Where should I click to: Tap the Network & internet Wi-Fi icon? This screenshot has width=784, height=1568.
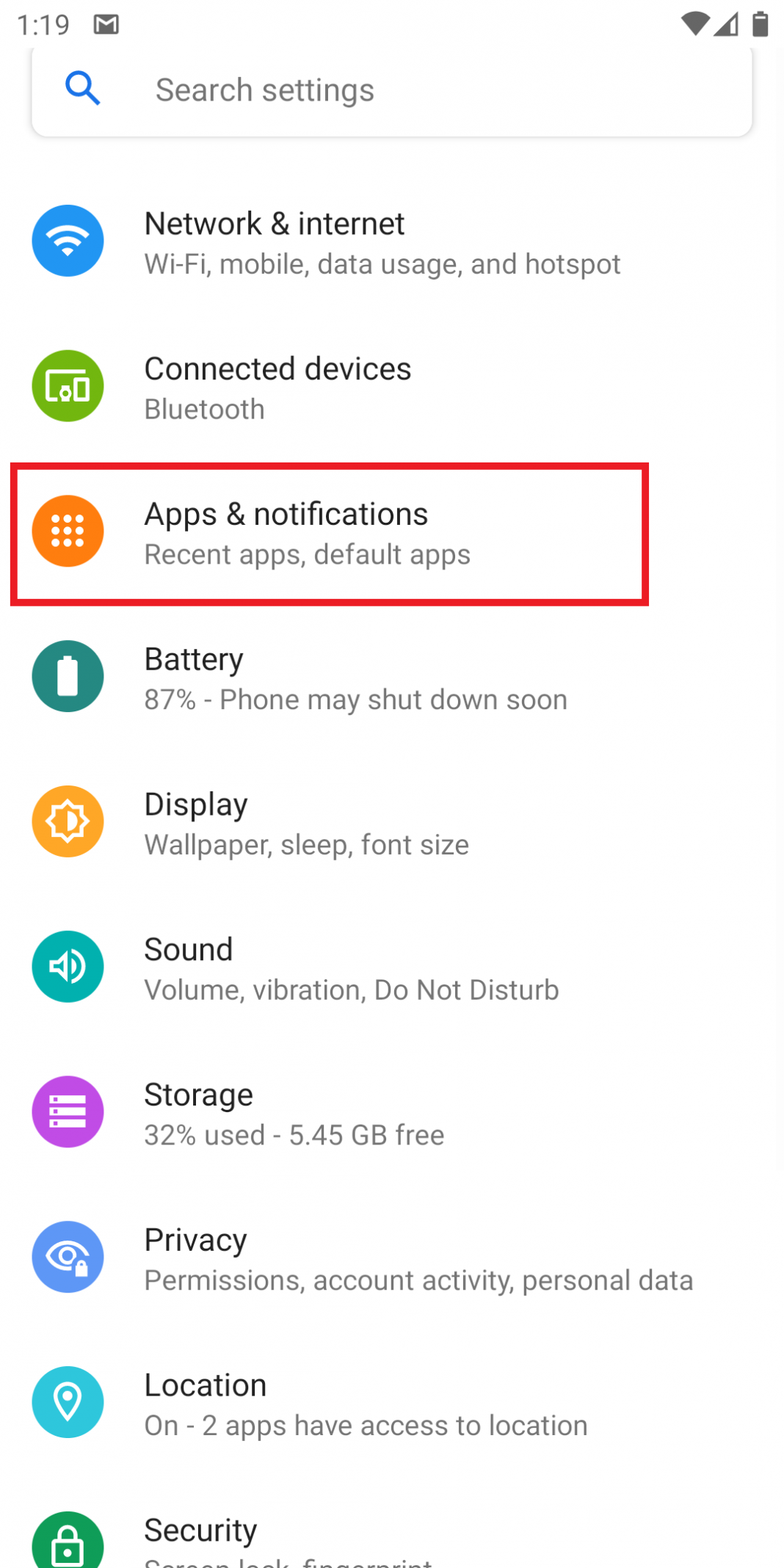click(68, 241)
